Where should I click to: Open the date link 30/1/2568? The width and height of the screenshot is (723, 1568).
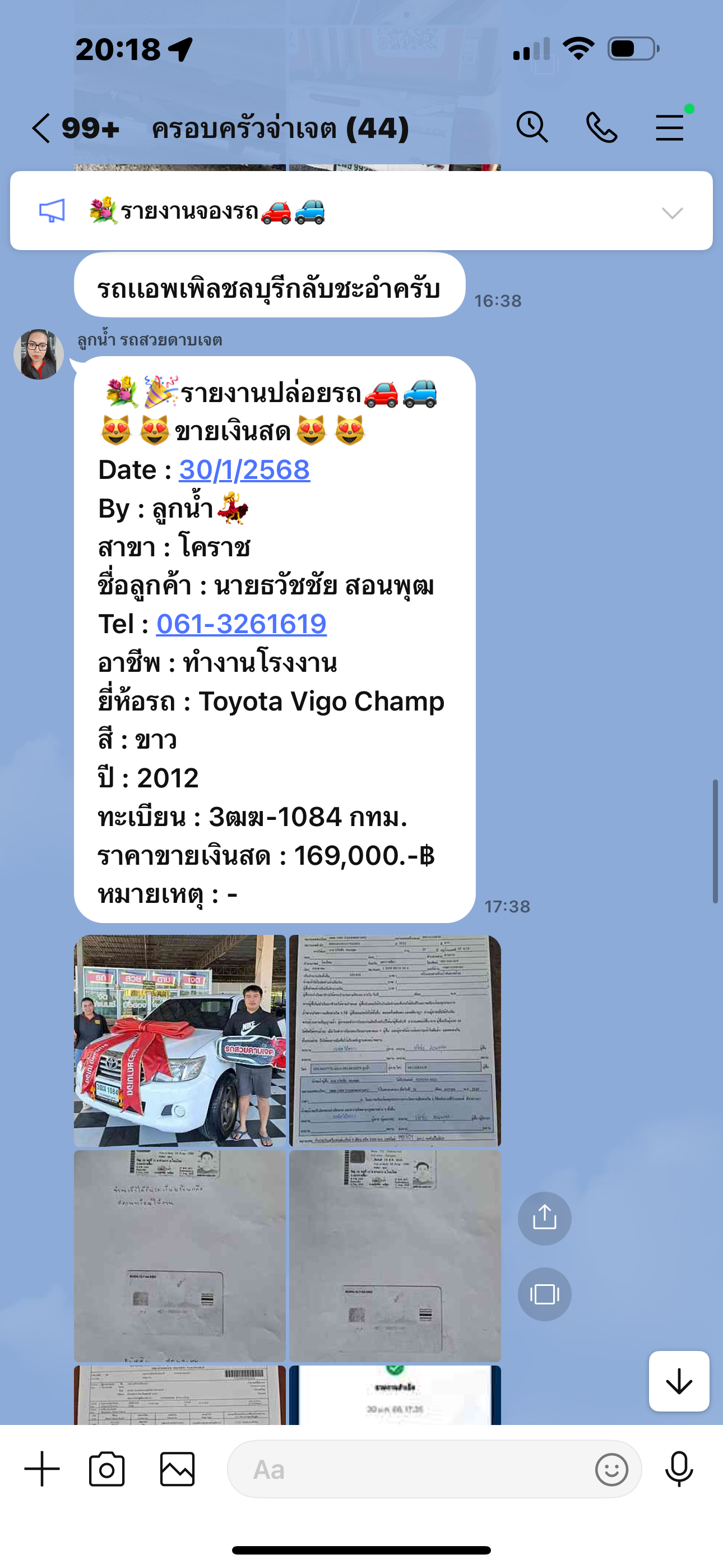[244, 470]
